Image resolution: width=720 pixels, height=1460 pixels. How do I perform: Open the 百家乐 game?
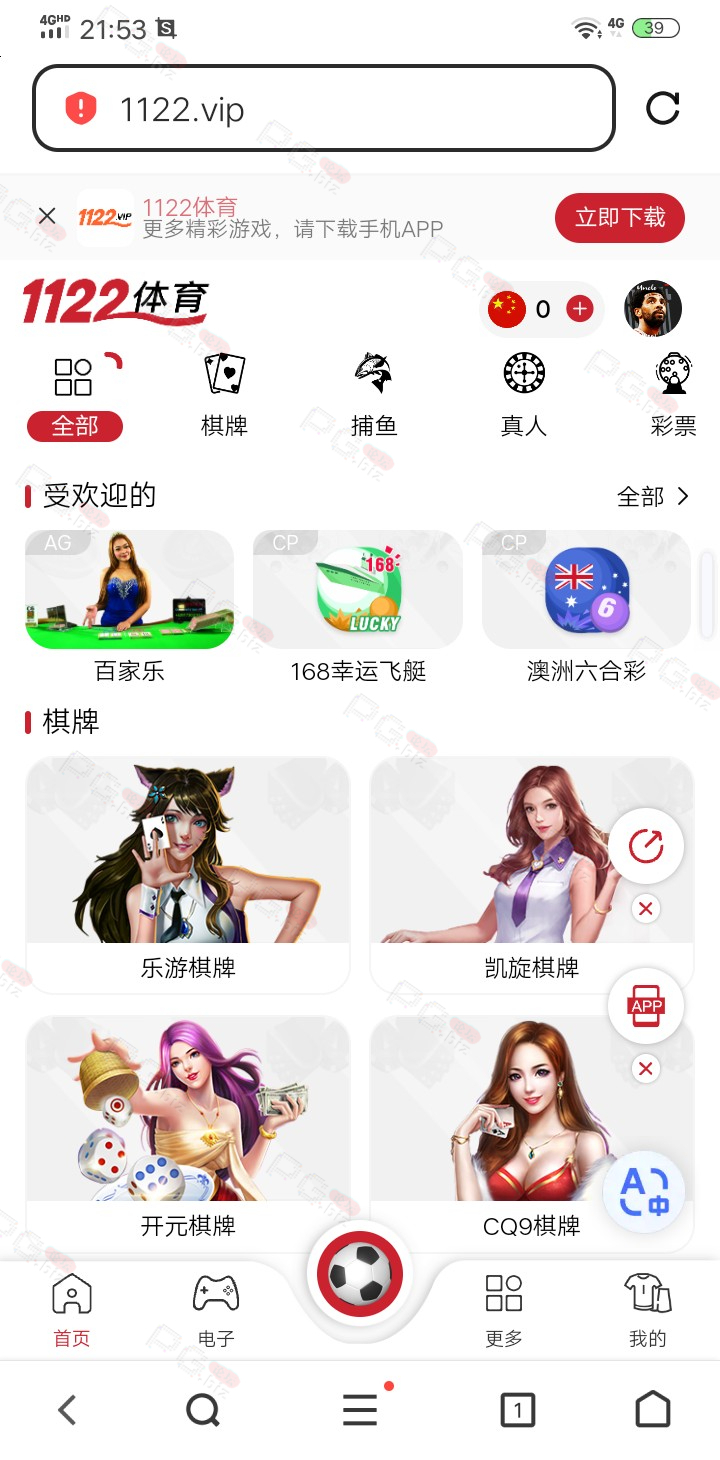click(x=129, y=607)
